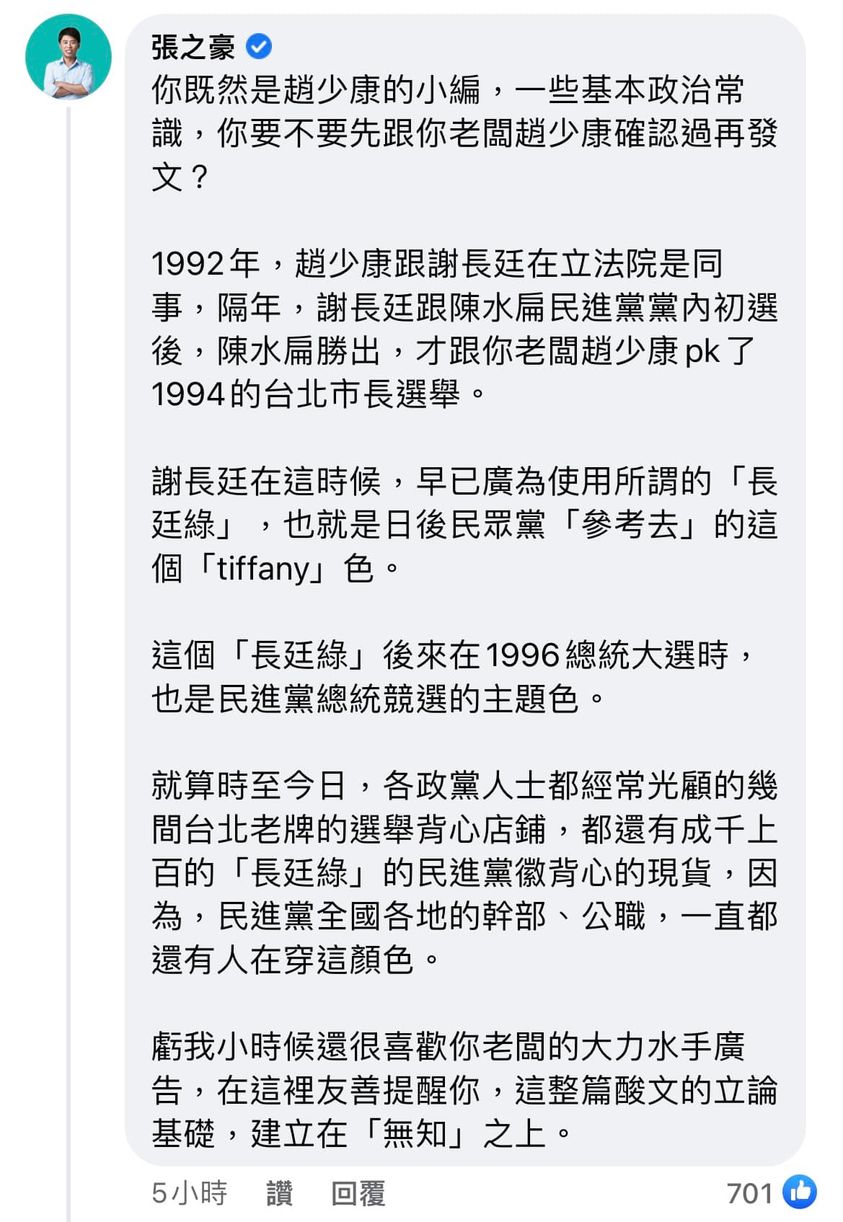Viewport: 843px width, 1222px height.
Task: Like this comment via 讚
Action: tap(279, 1193)
